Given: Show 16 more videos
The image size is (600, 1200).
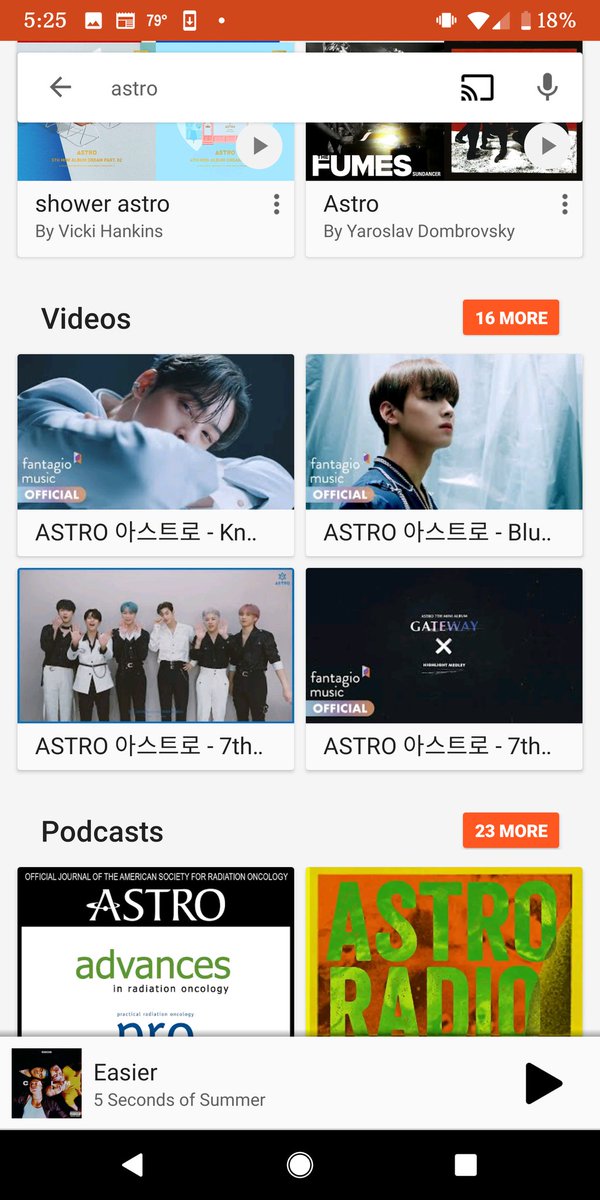Looking at the screenshot, I should (x=510, y=318).
